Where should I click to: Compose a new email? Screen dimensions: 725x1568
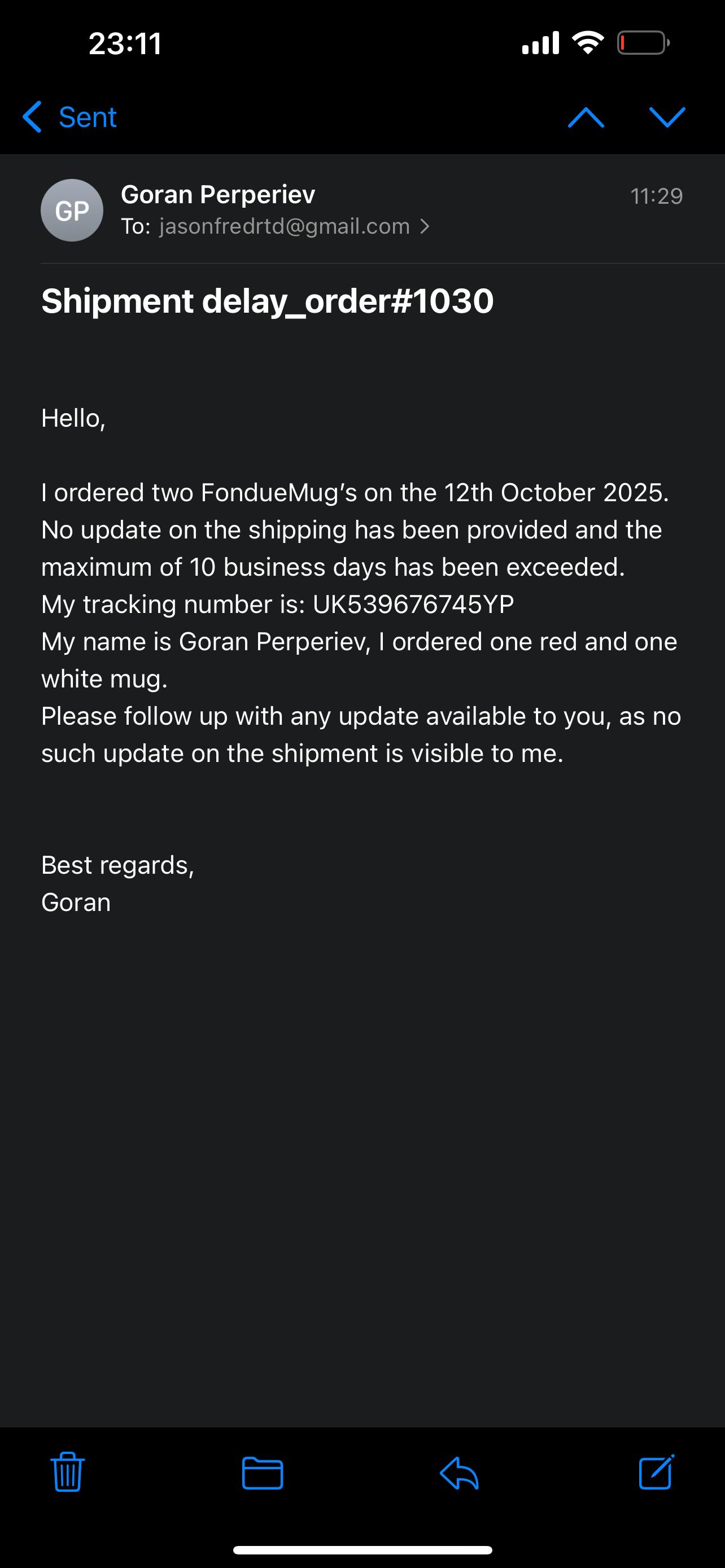656,1472
